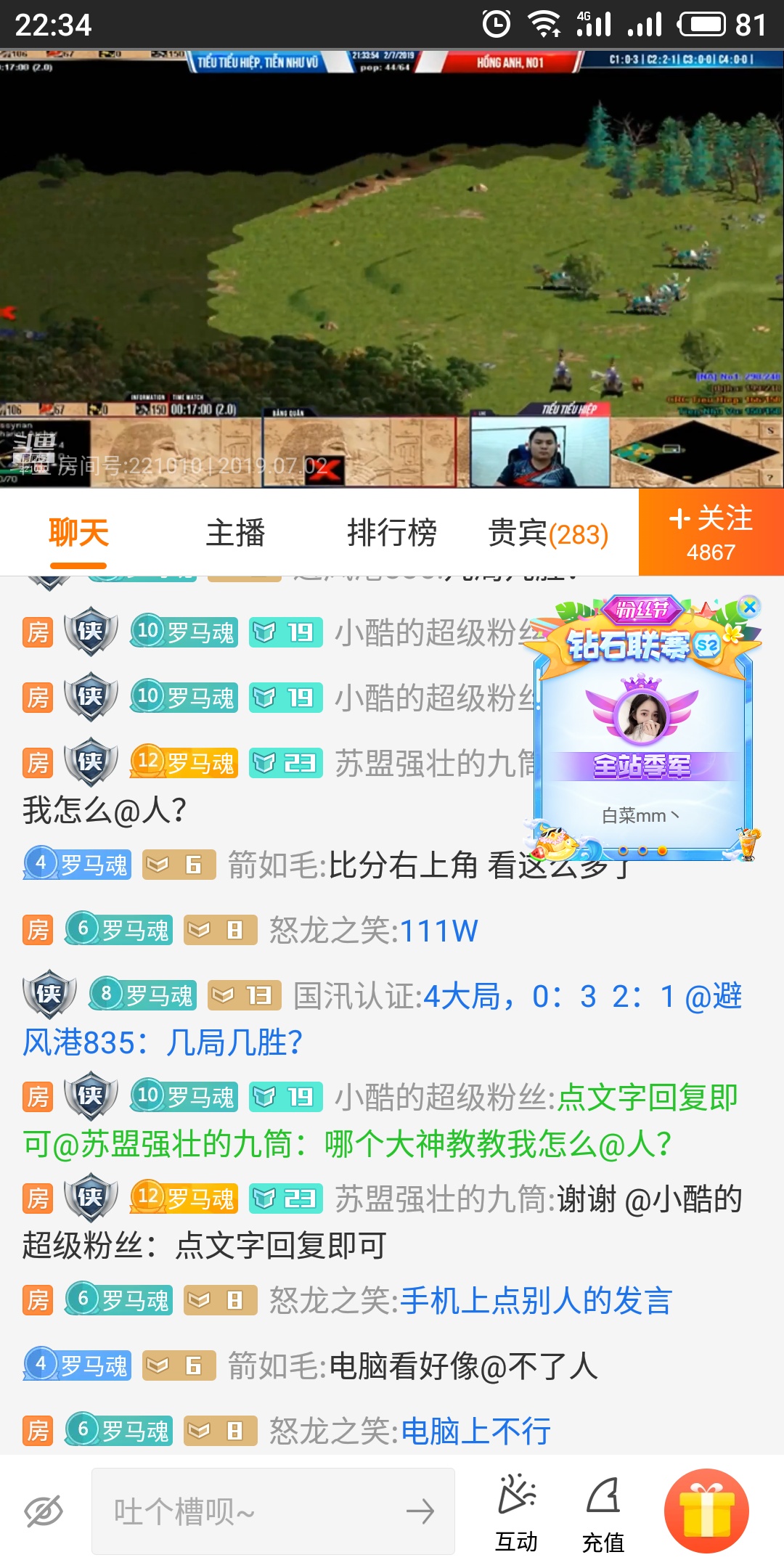
Task: Tap 怒龙之笑's message 电脑上不行
Action: coord(475,1432)
